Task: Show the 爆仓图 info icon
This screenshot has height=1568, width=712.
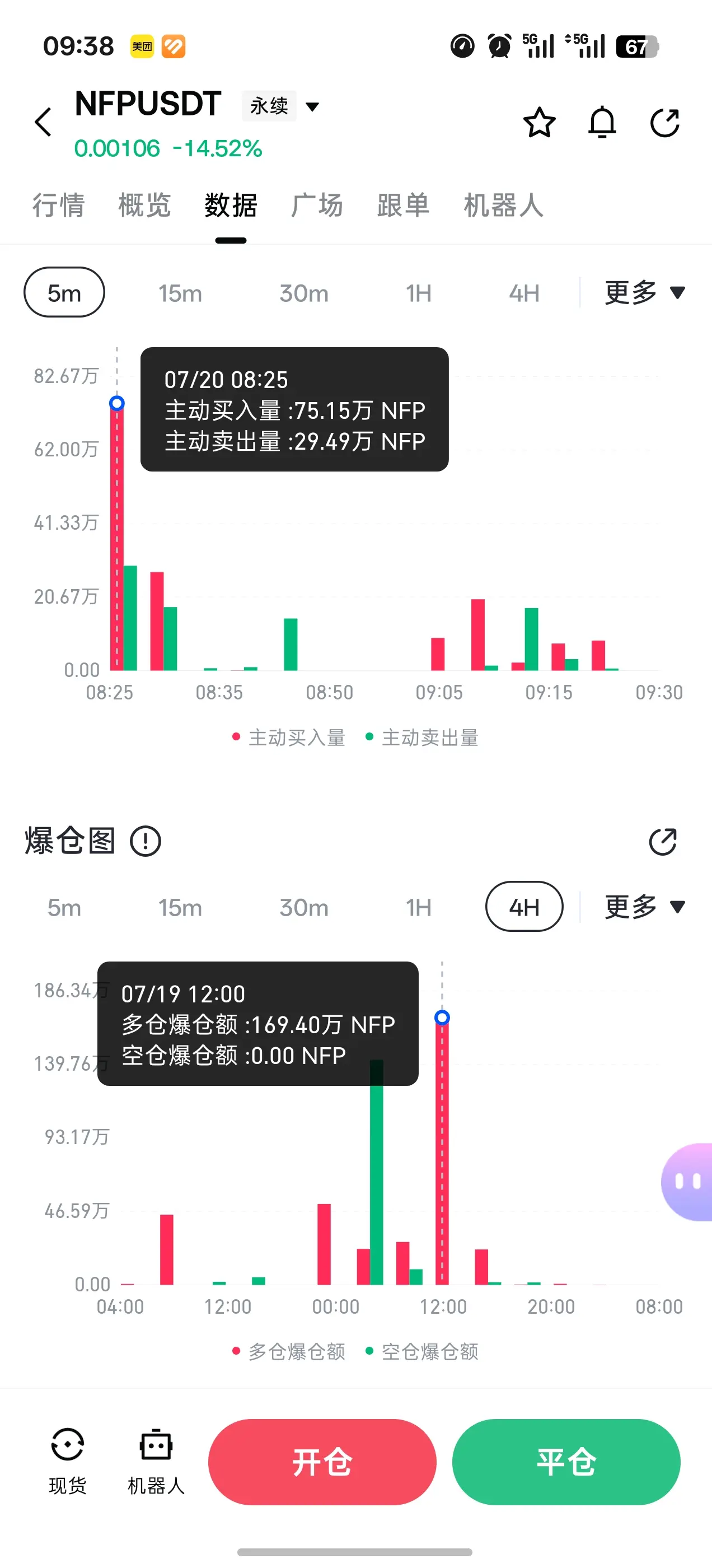Action: click(146, 841)
